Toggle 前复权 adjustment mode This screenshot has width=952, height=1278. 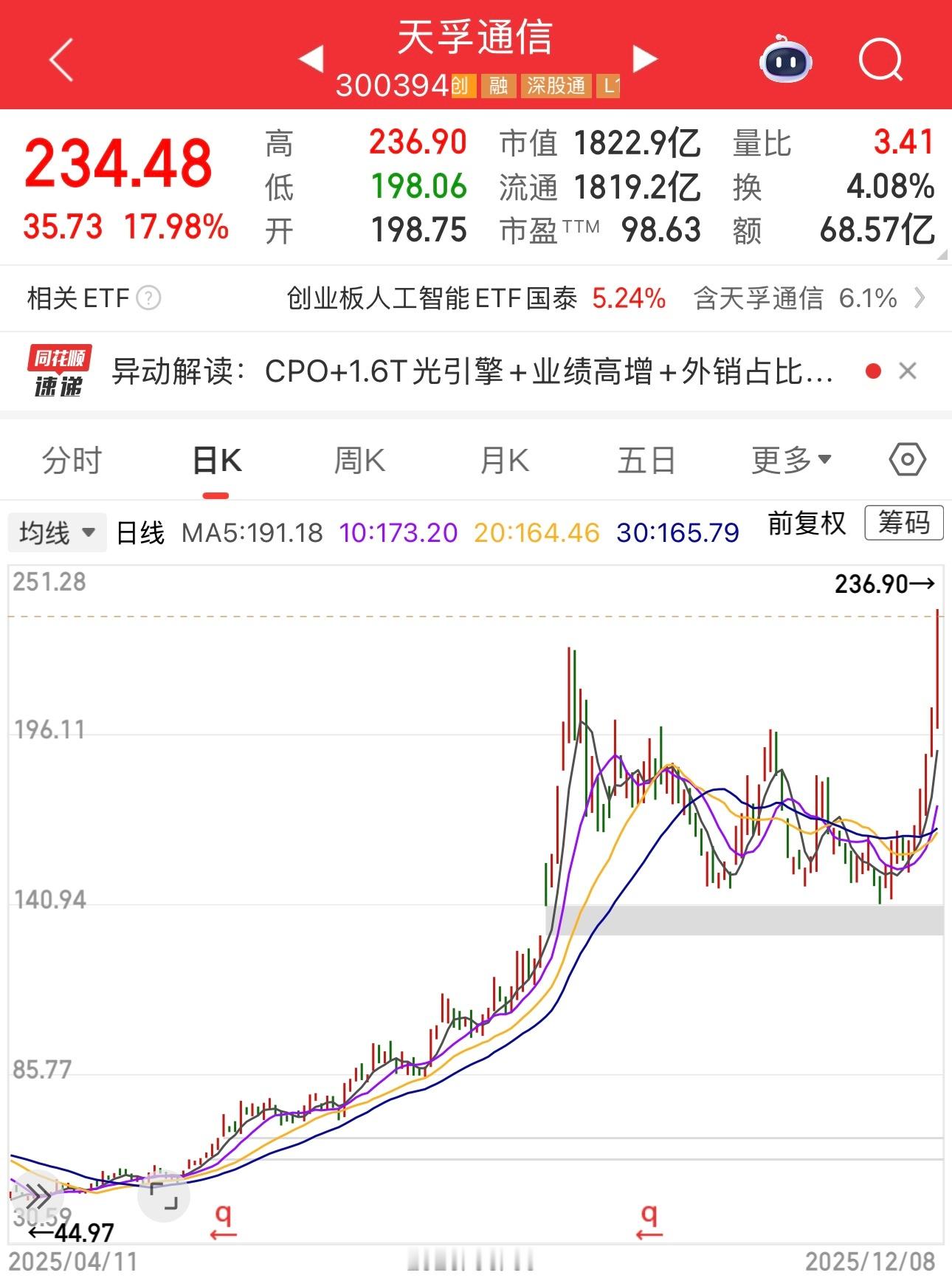click(x=807, y=526)
